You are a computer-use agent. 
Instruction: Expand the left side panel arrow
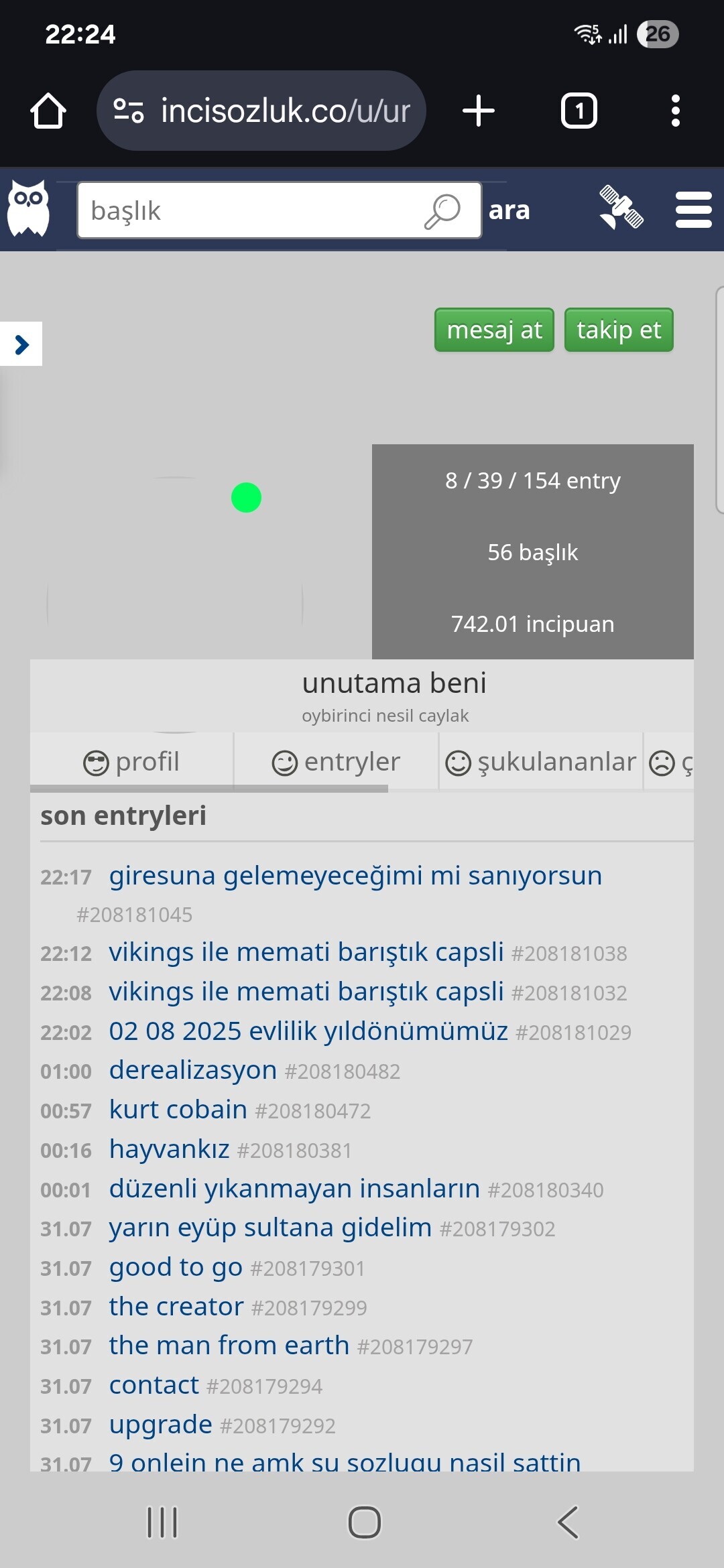pos(21,344)
